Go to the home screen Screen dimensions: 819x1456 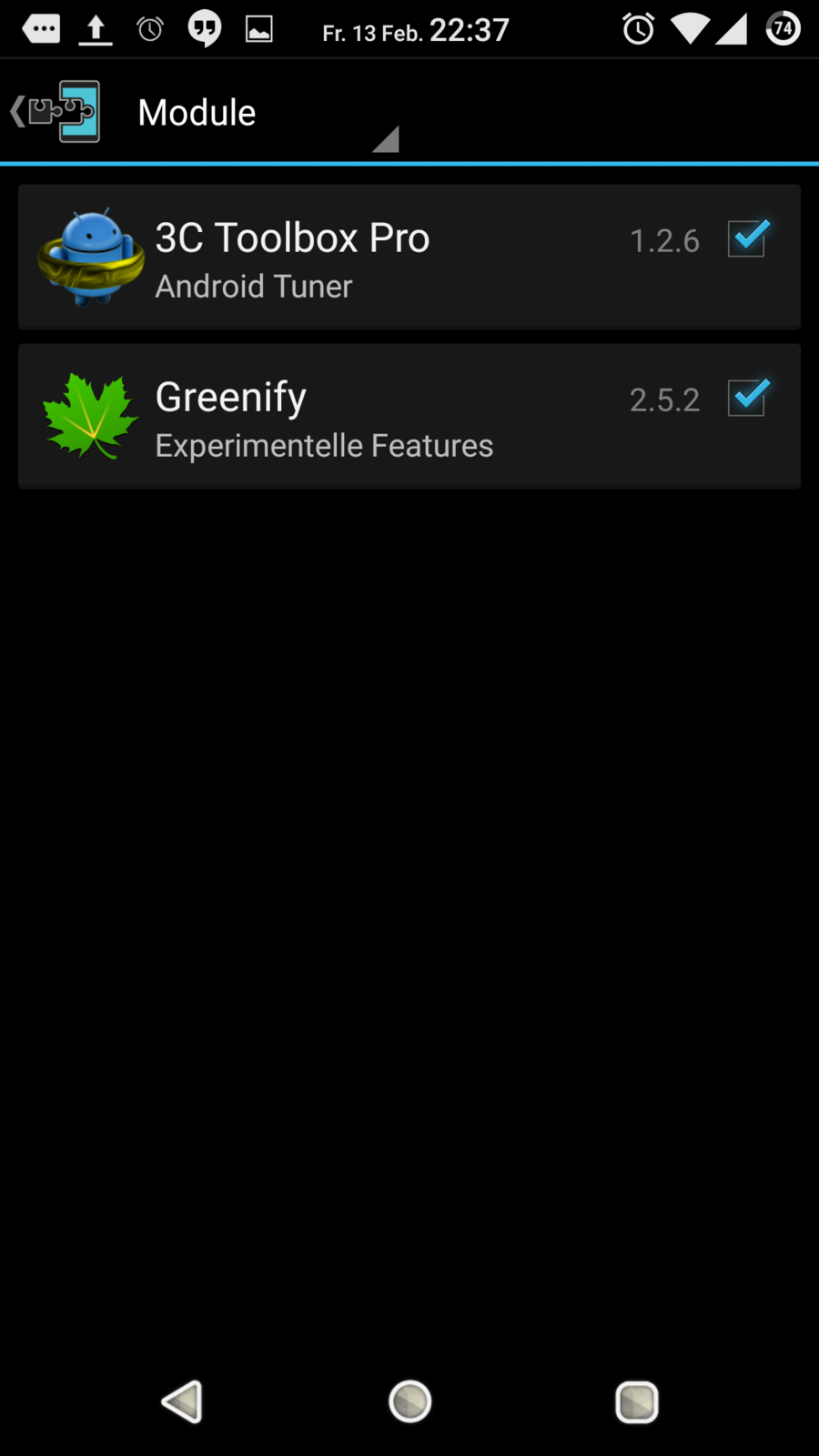click(x=409, y=1401)
